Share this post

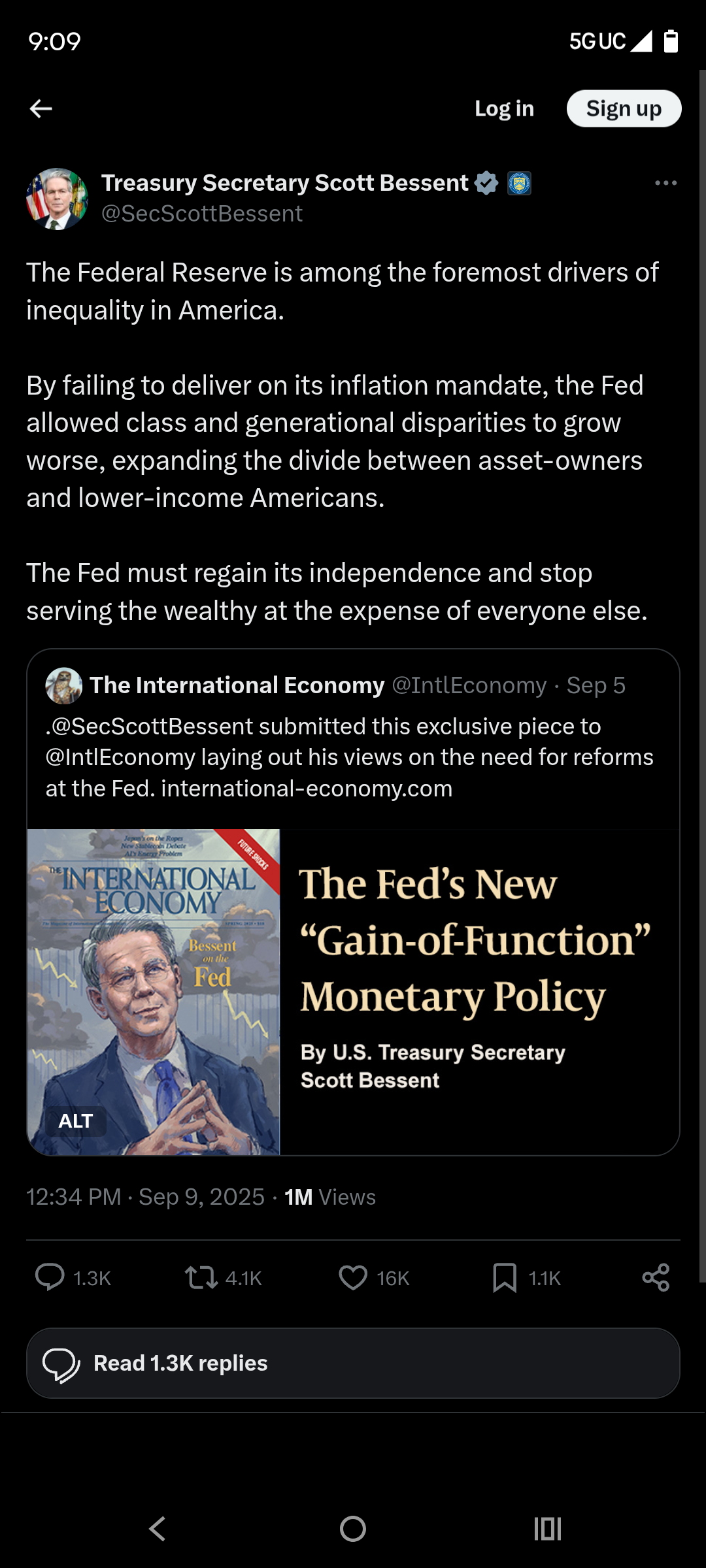(x=656, y=1278)
